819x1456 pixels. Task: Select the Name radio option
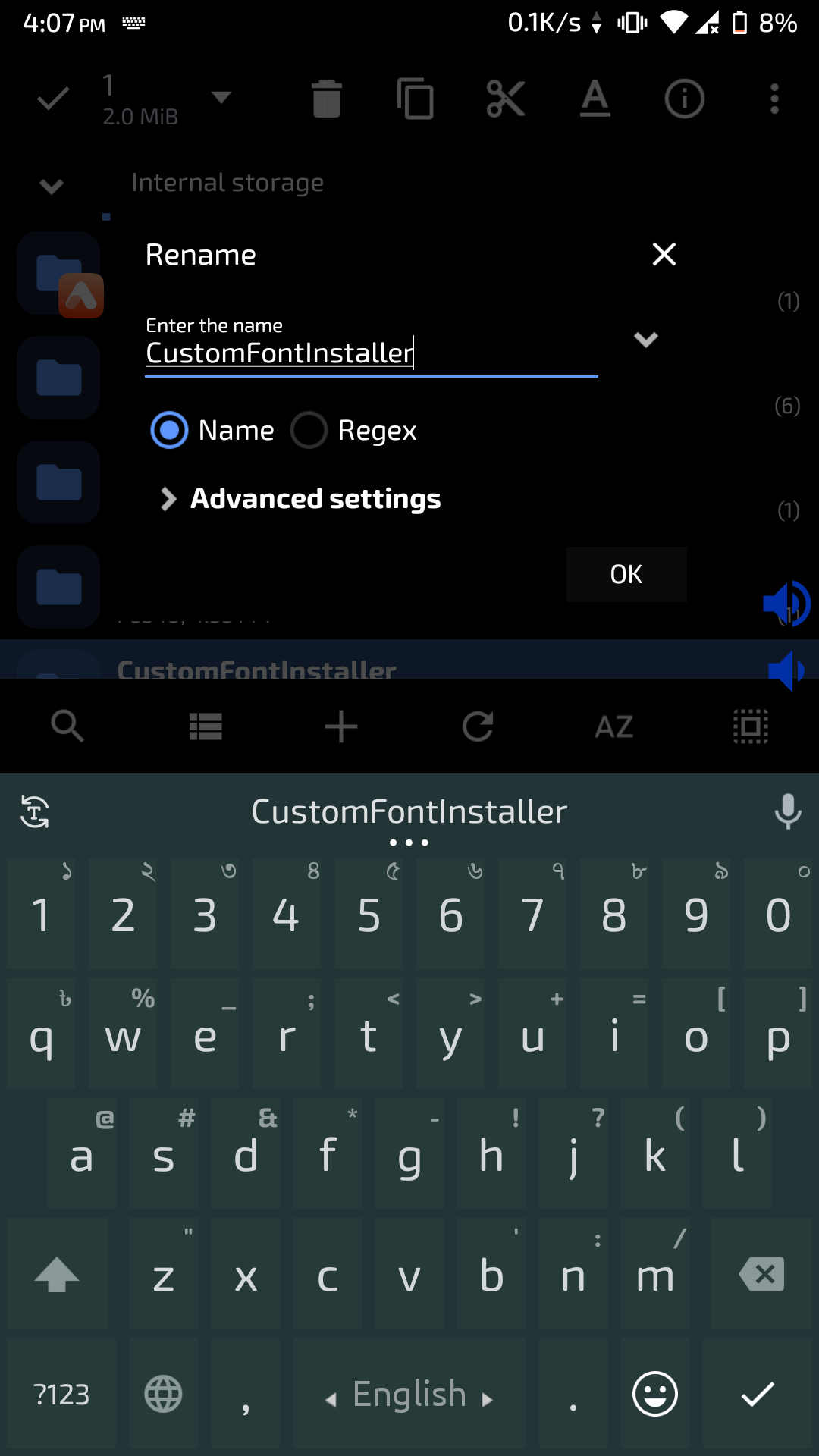[x=170, y=431]
